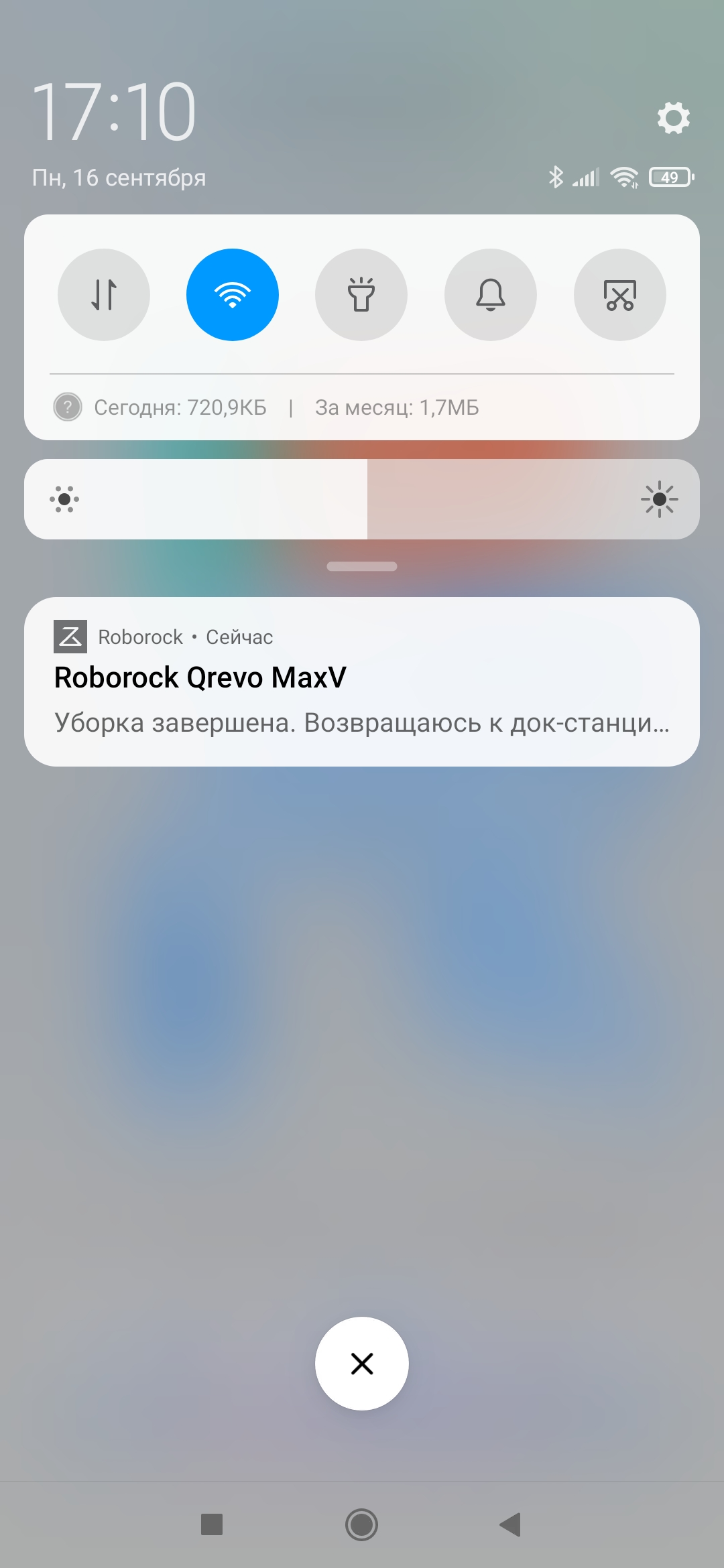
Task: Open recent apps from the navigation bar
Action: point(212,1524)
